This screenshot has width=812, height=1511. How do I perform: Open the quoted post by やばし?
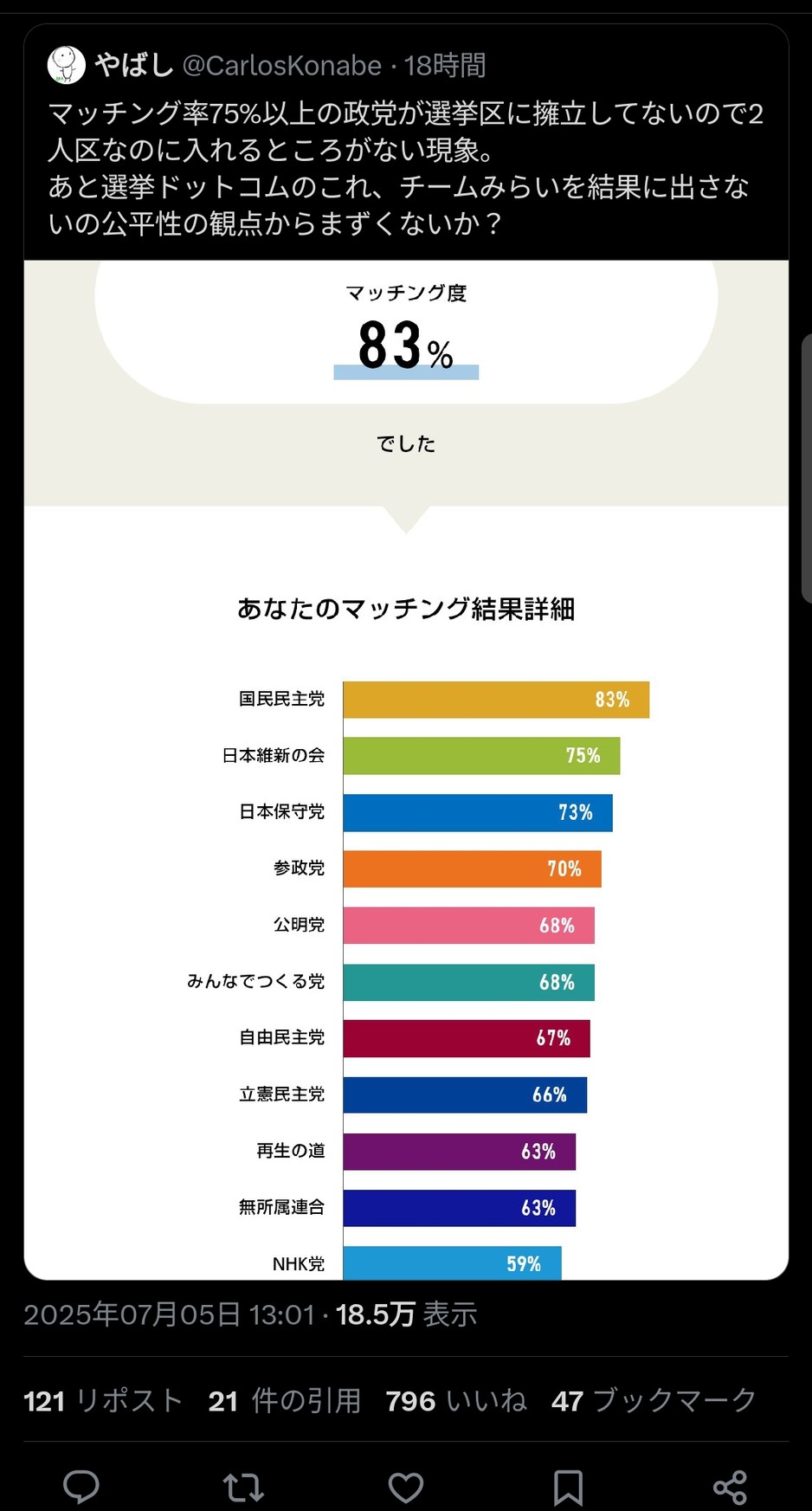tap(406, 651)
